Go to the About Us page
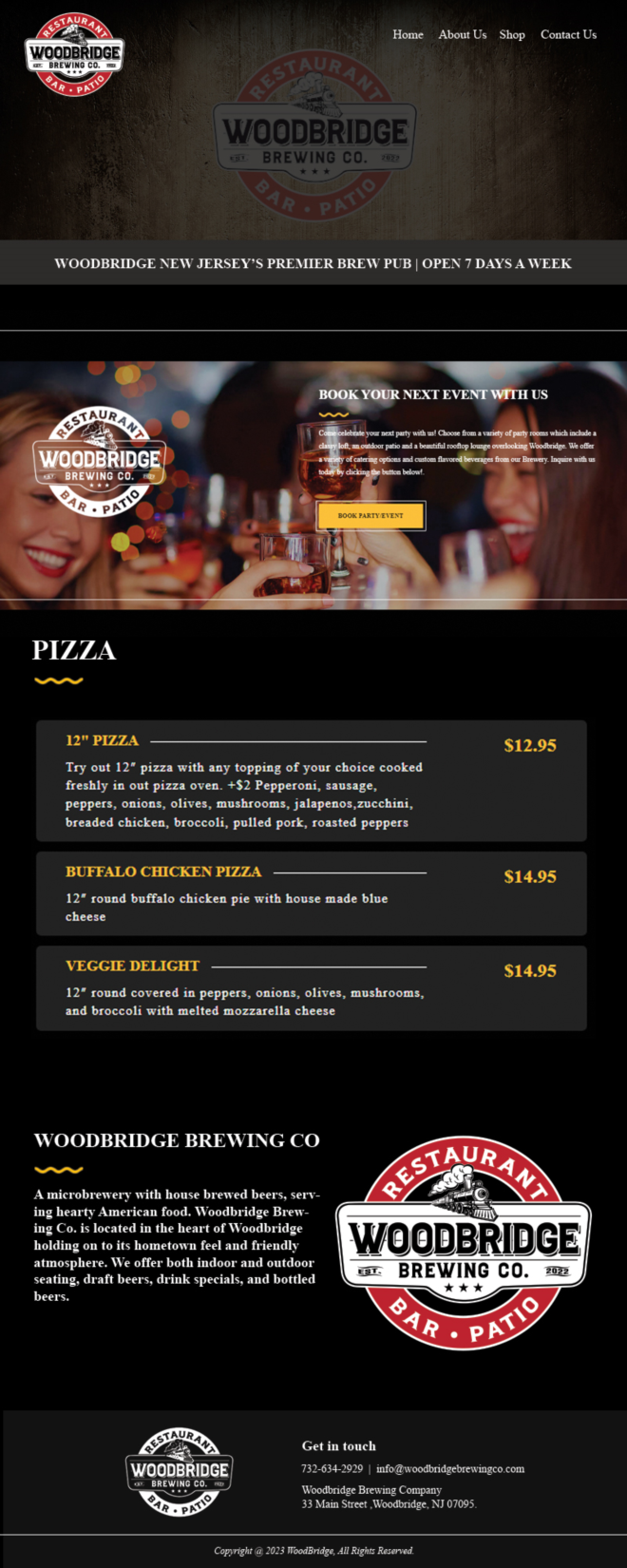 (462, 34)
